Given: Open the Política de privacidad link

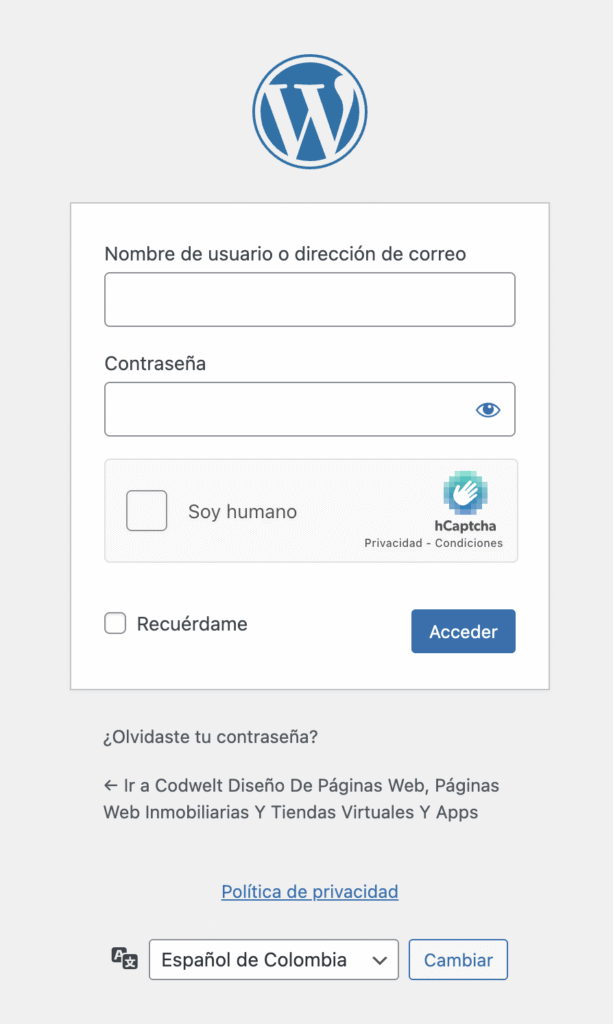Looking at the screenshot, I should point(310,891).
